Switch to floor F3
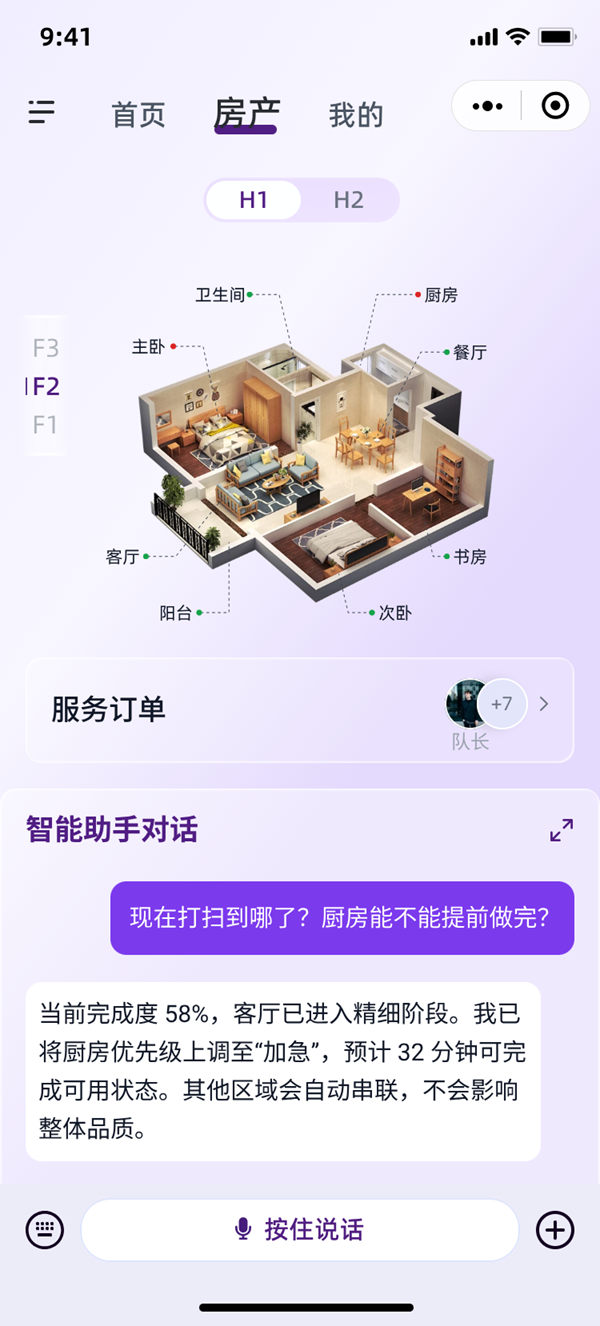Viewport: 600px width, 1326px height. pyautogui.click(x=45, y=349)
